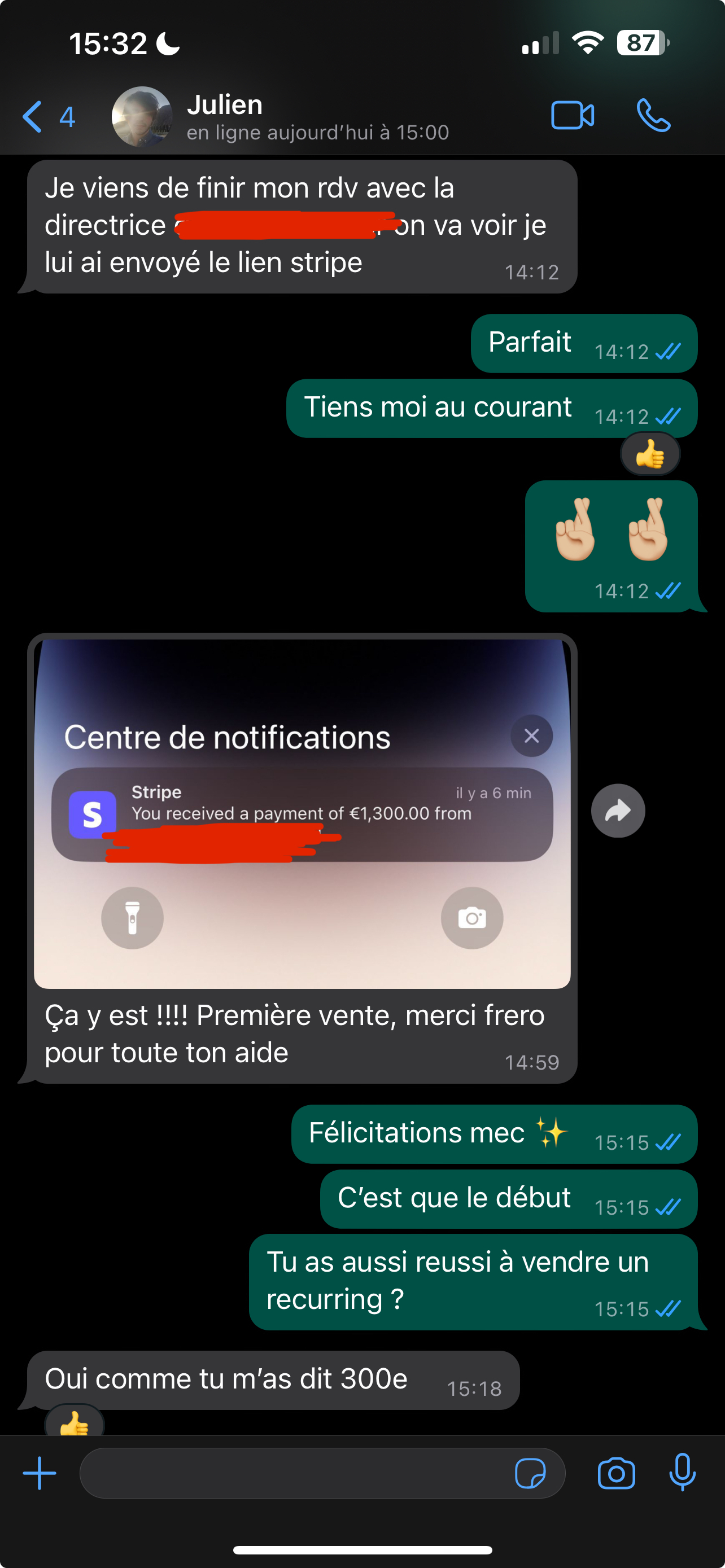The height and width of the screenshot is (1568, 725).
Task: Open the camera to send a photo
Action: (616, 1473)
